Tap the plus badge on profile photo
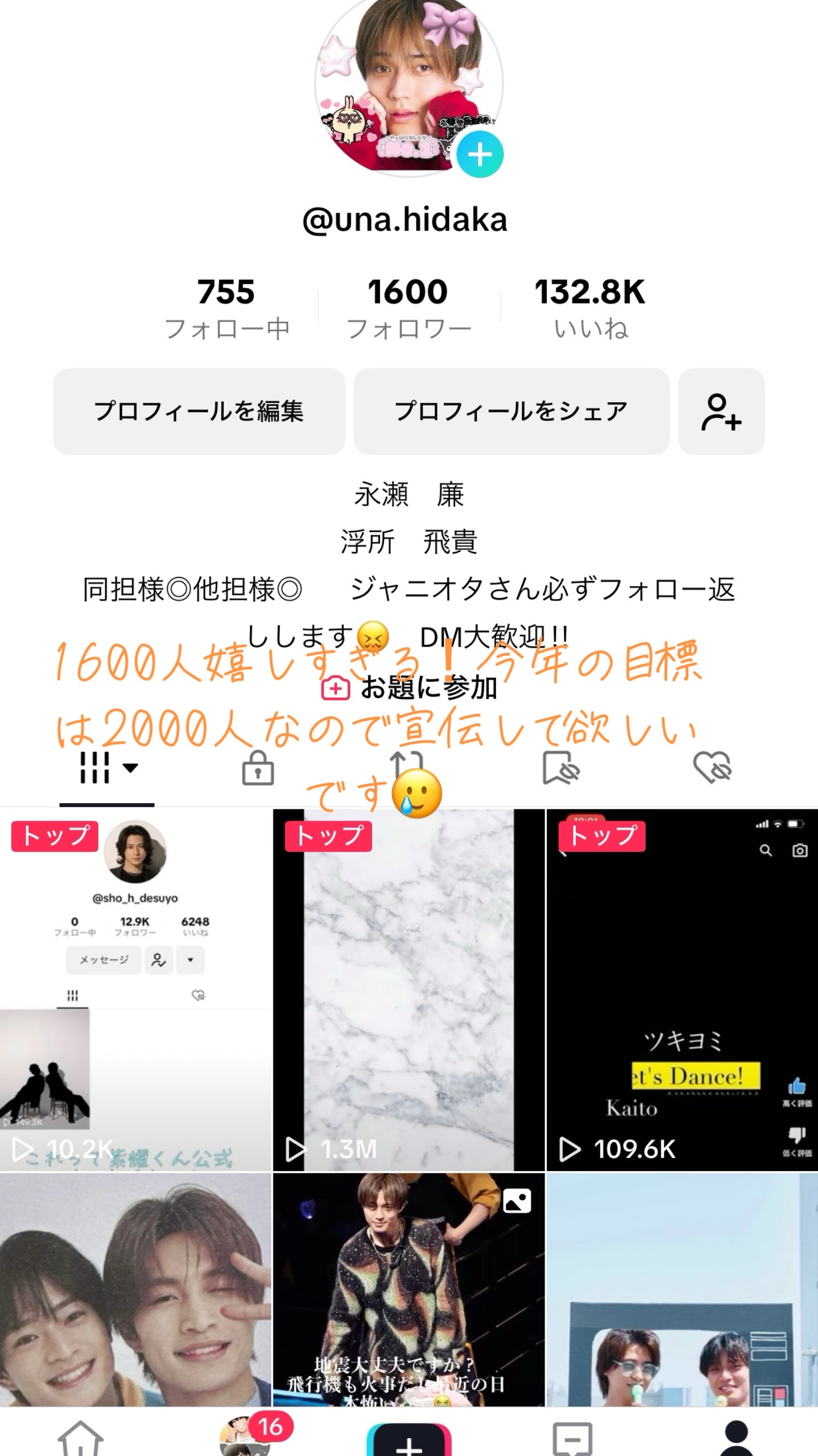Image resolution: width=818 pixels, height=1456 pixels. pos(480,155)
